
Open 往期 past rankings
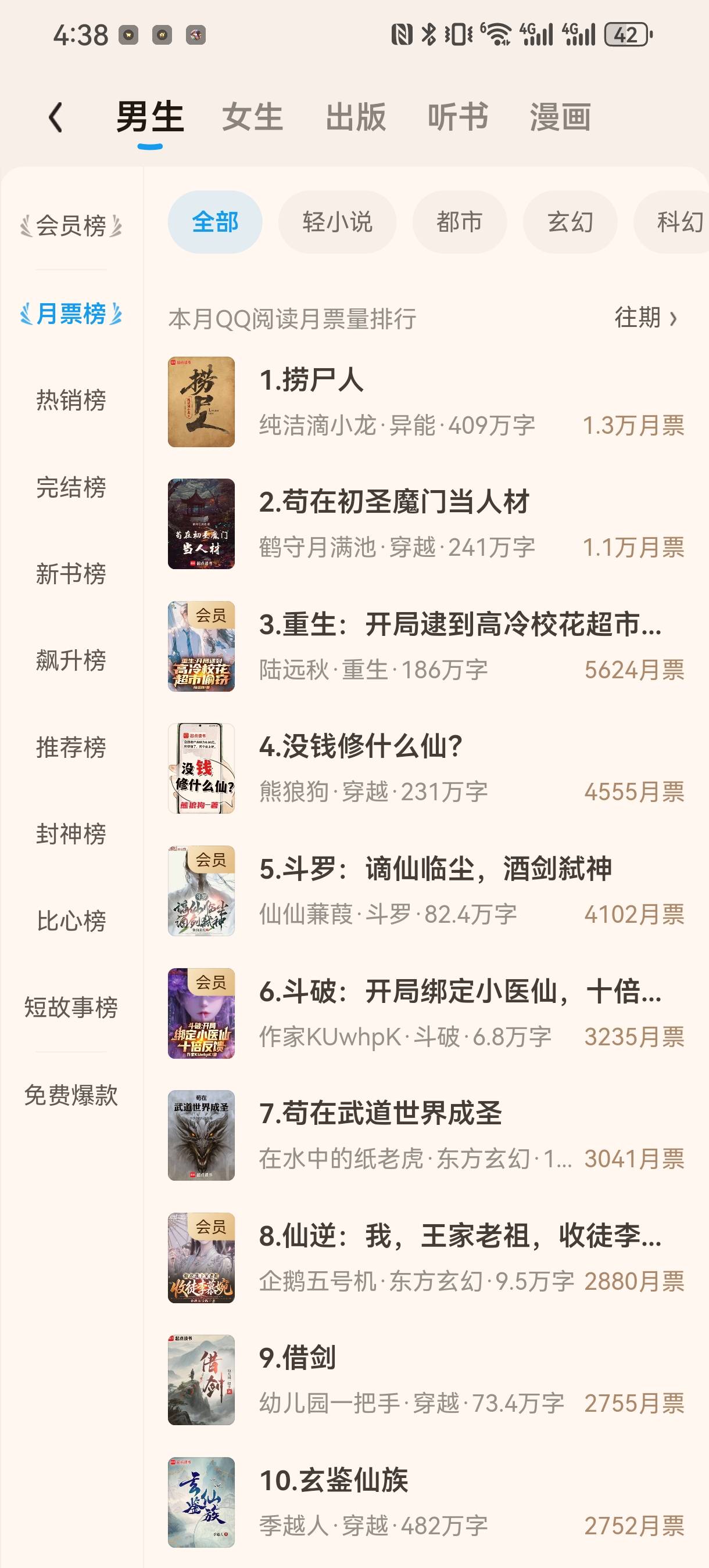(645, 318)
